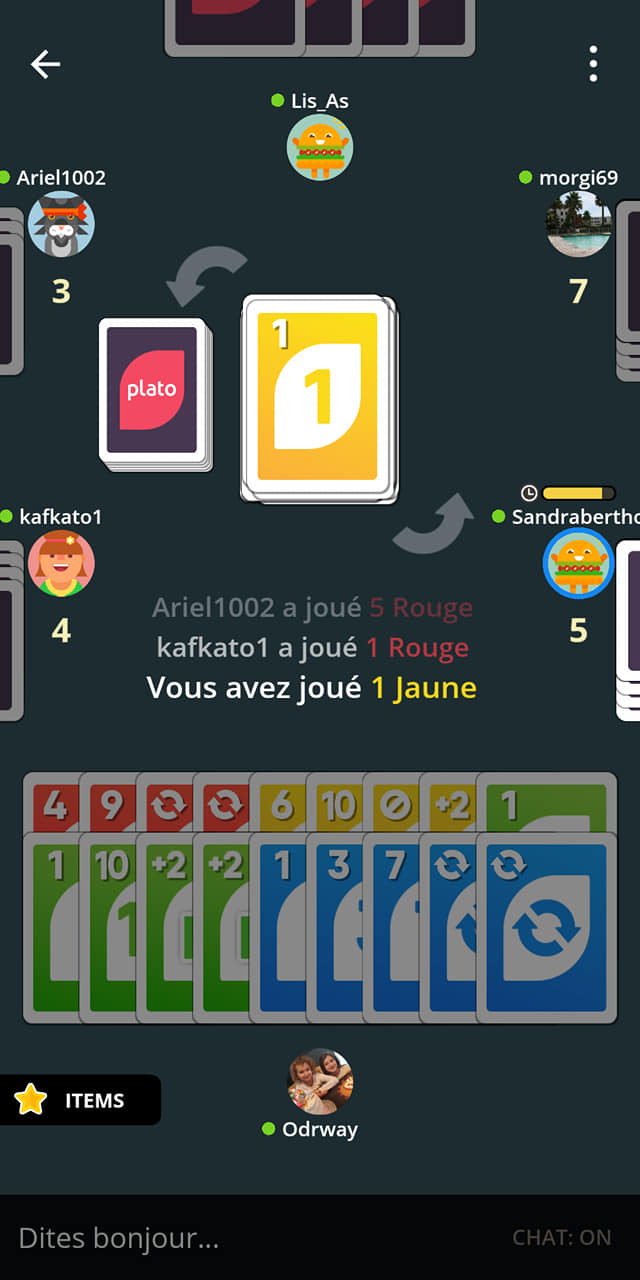This screenshot has width=640, height=1280.
Task: Tap the 'Dites bonjour...' chat field
Action: [118, 1238]
